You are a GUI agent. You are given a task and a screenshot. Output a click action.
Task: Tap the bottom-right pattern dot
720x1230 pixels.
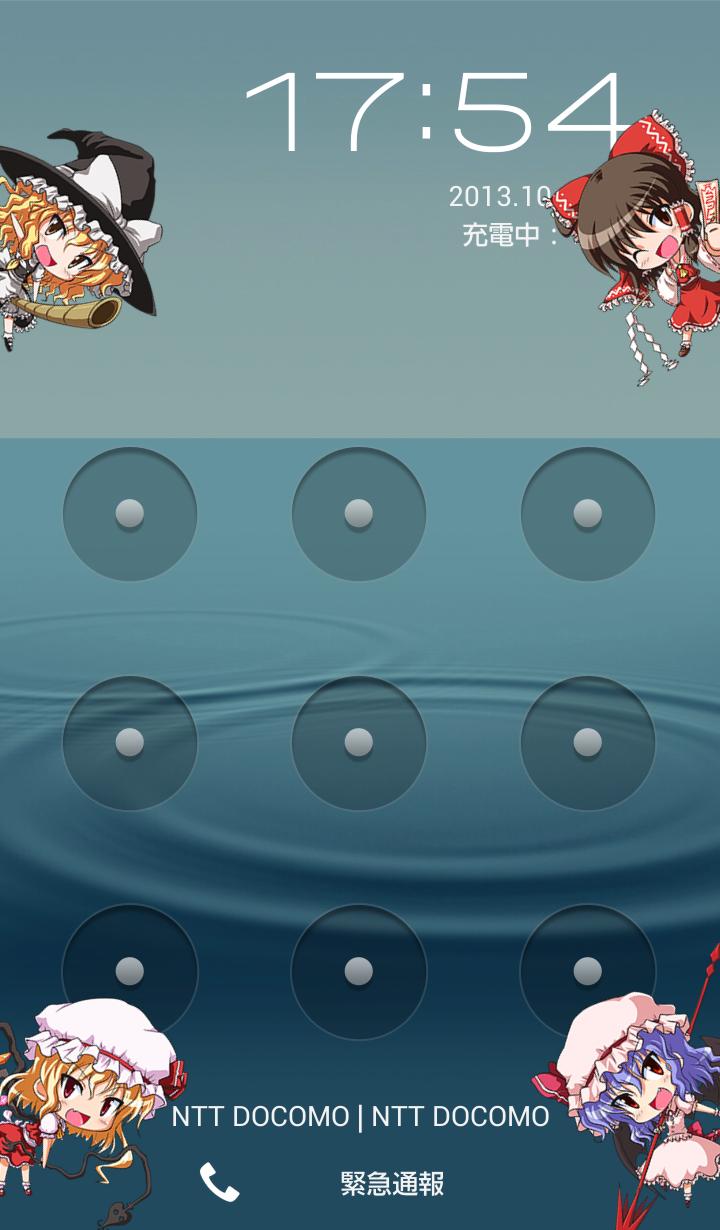588,971
